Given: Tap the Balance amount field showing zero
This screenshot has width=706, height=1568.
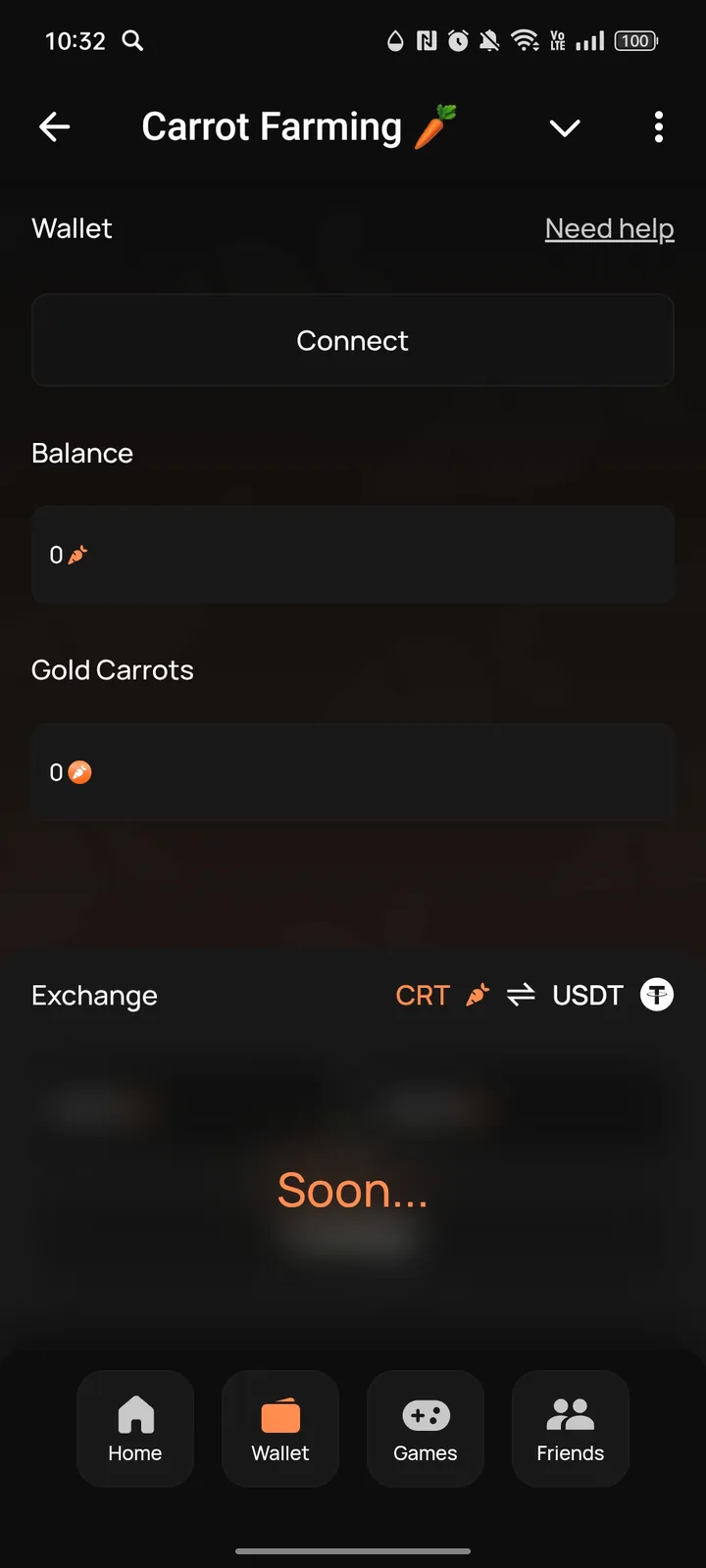Looking at the screenshot, I should (x=353, y=554).
